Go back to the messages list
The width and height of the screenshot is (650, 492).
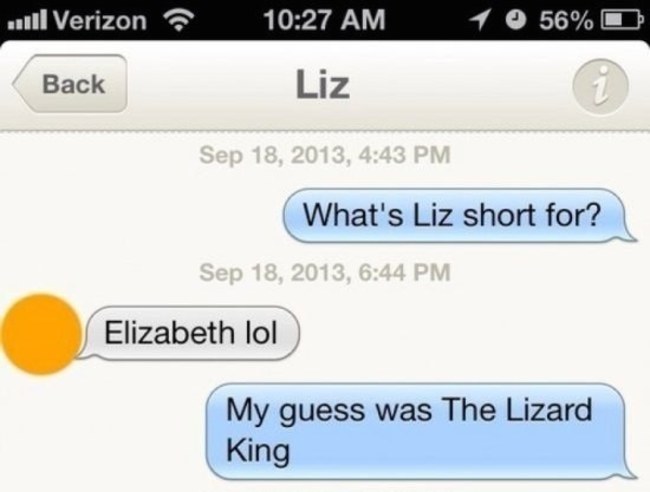click(x=70, y=84)
